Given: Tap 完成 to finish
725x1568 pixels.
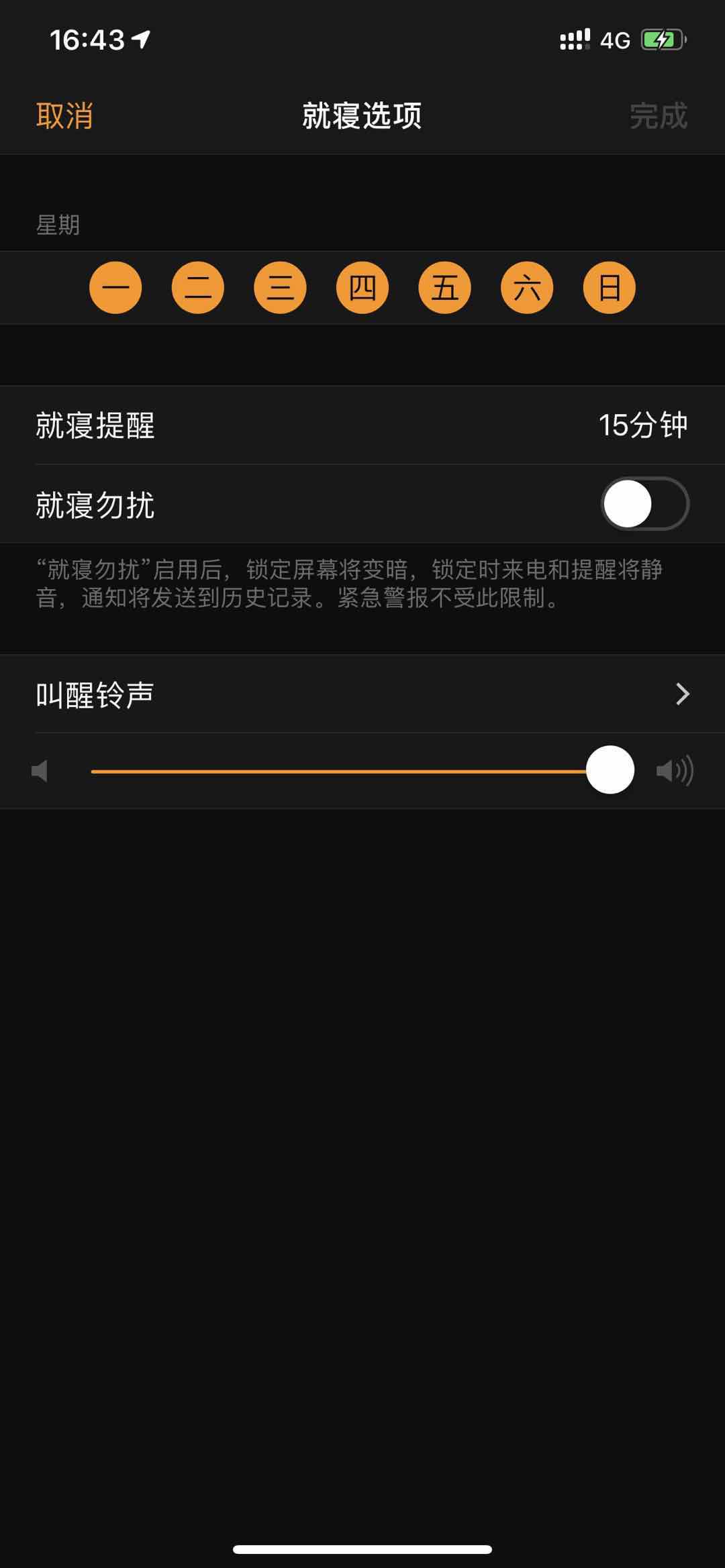Looking at the screenshot, I should (658, 115).
